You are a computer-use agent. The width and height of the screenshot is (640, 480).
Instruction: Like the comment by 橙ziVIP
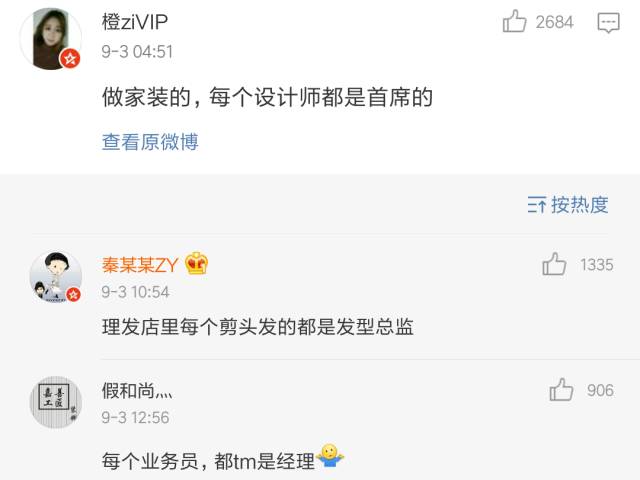coord(515,21)
